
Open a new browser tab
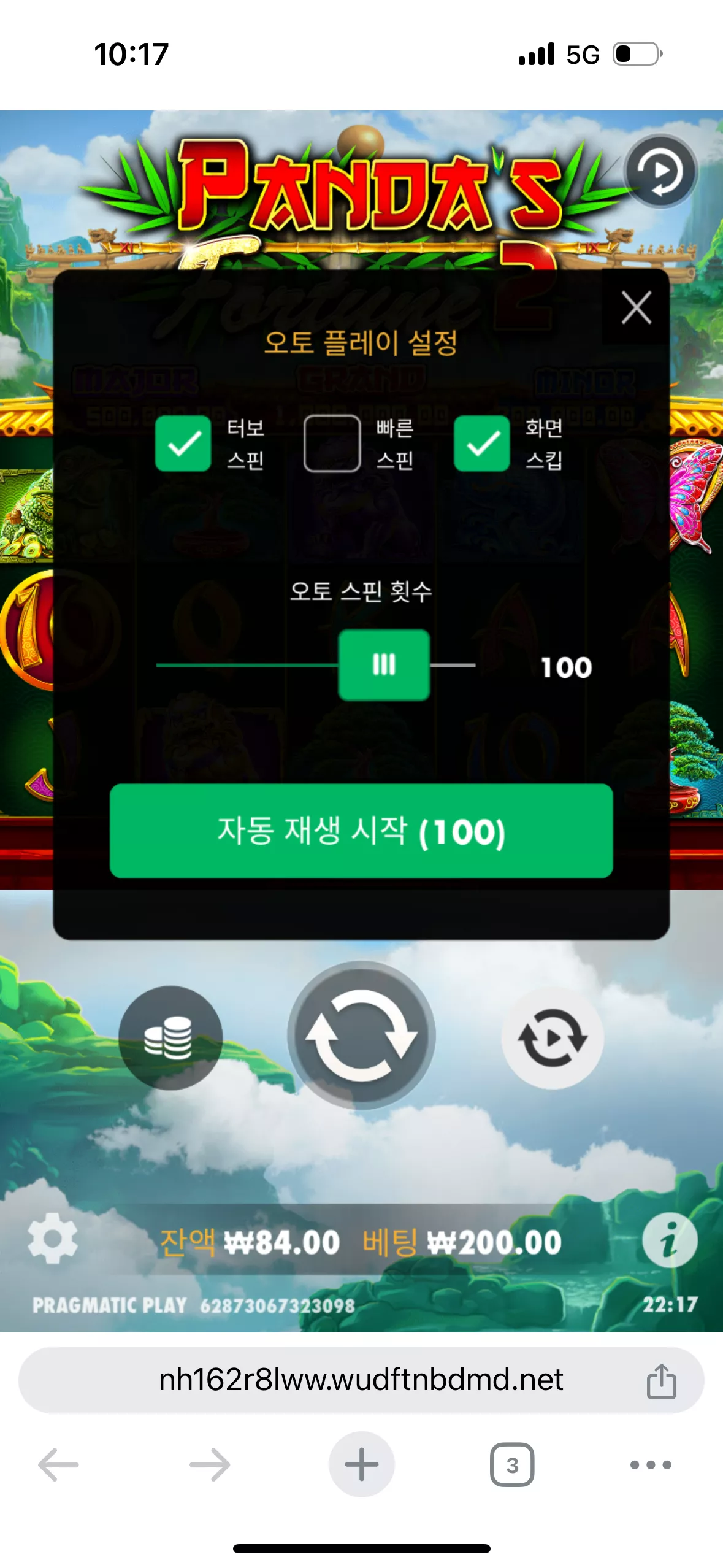pos(361,1465)
